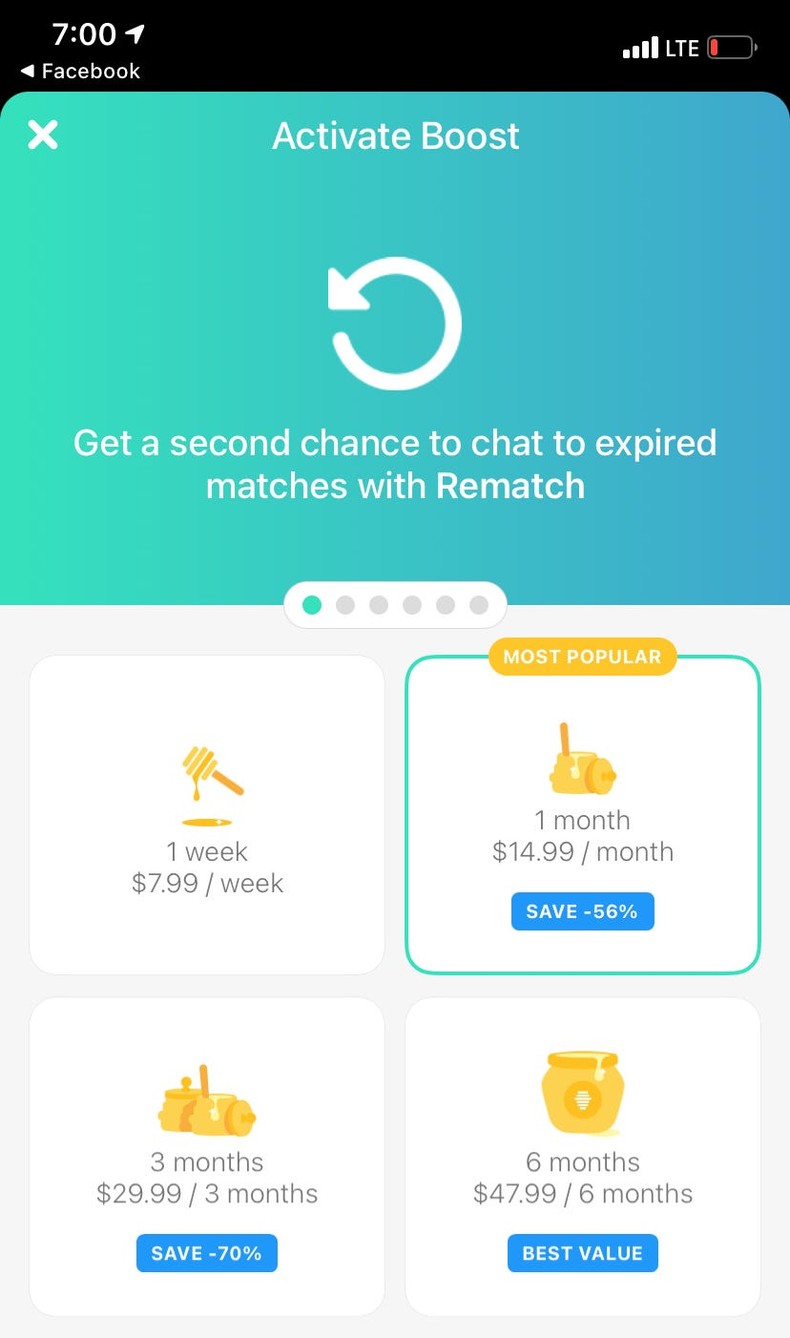Click the MOST POPULAR badge
The width and height of the screenshot is (790, 1338).
pyautogui.click(x=582, y=657)
